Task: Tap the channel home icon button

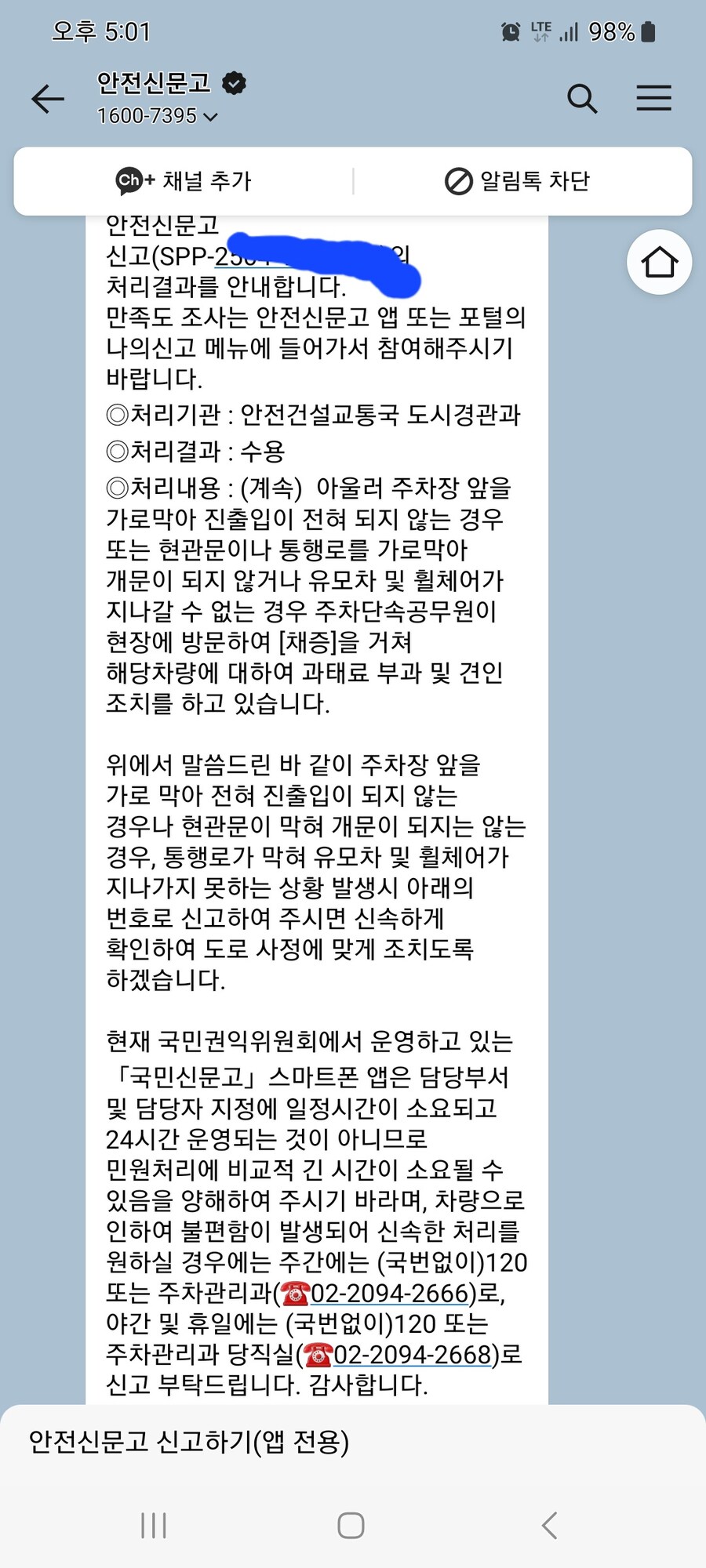Action: pos(659,263)
